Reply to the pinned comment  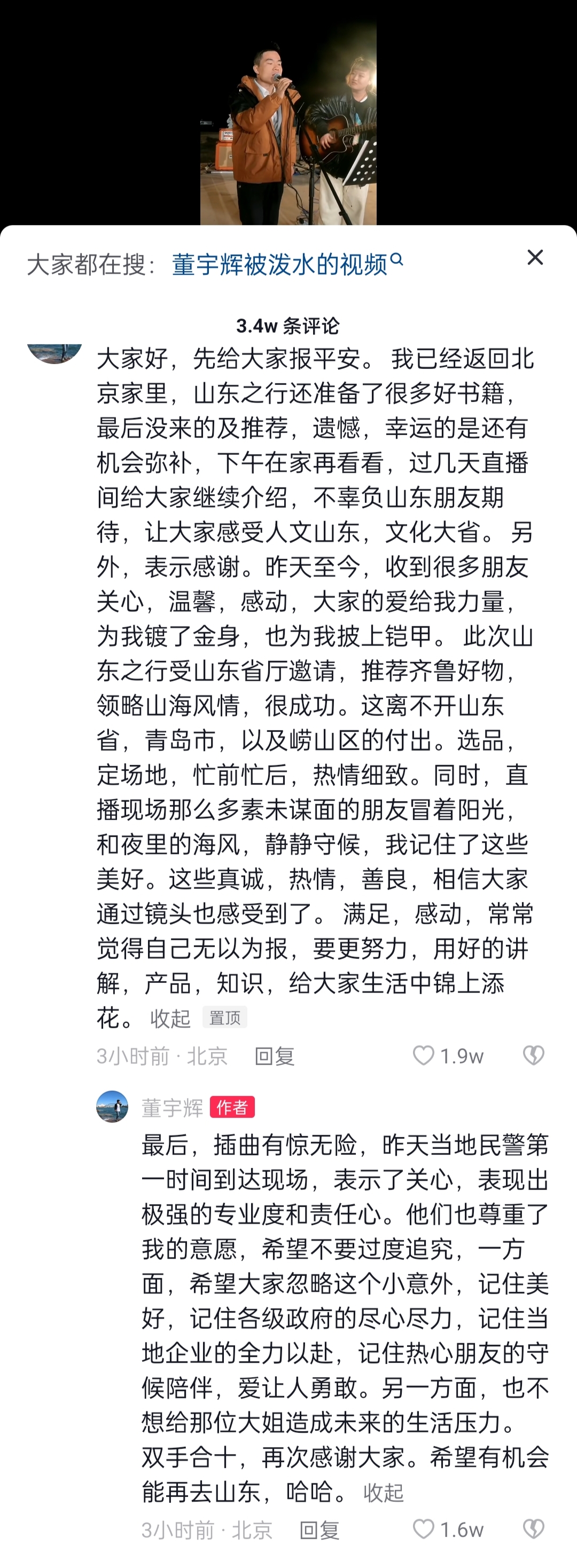coord(274,1056)
